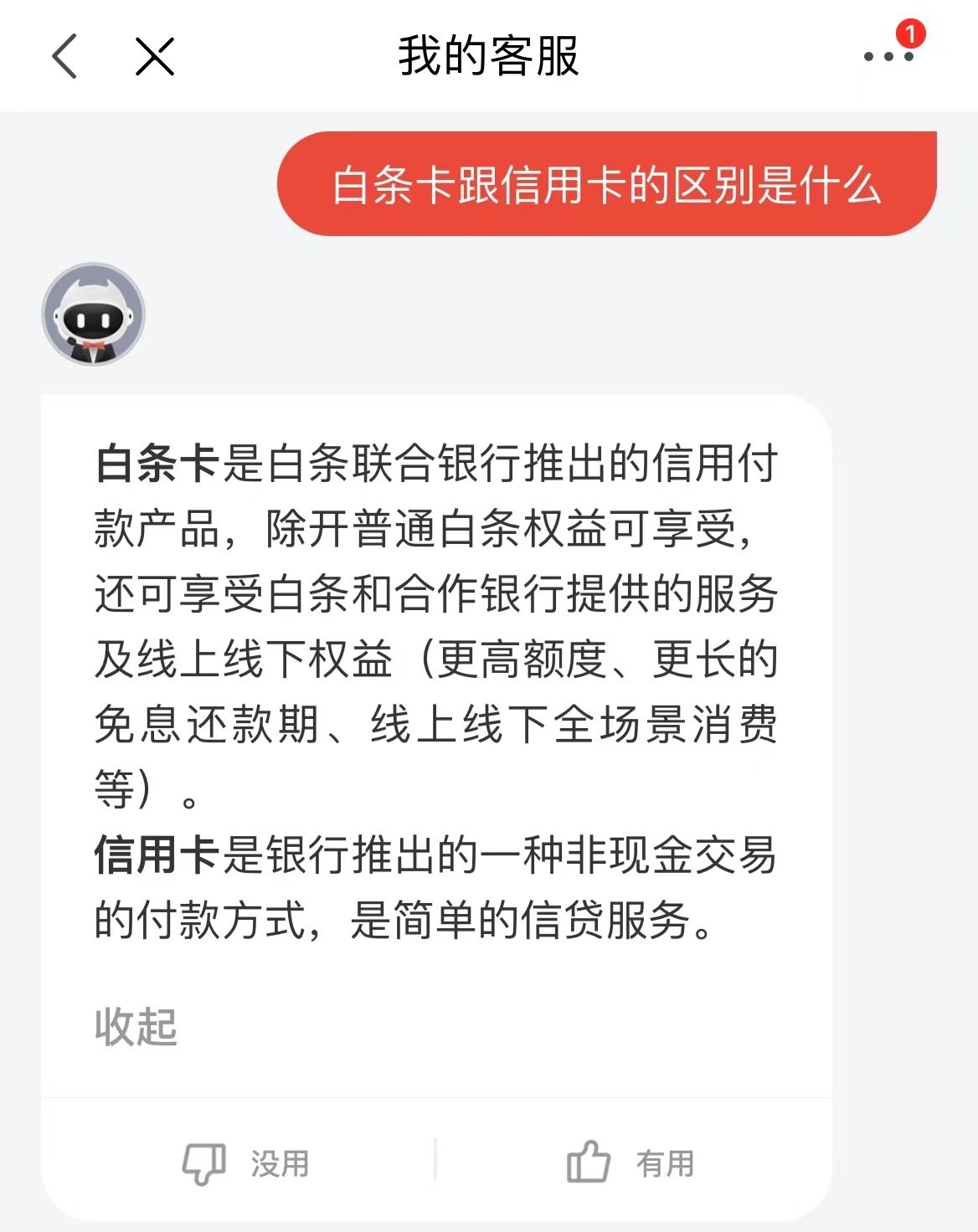Open the three-dot more options menu
This screenshot has width=978, height=1232.
coord(888,57)
